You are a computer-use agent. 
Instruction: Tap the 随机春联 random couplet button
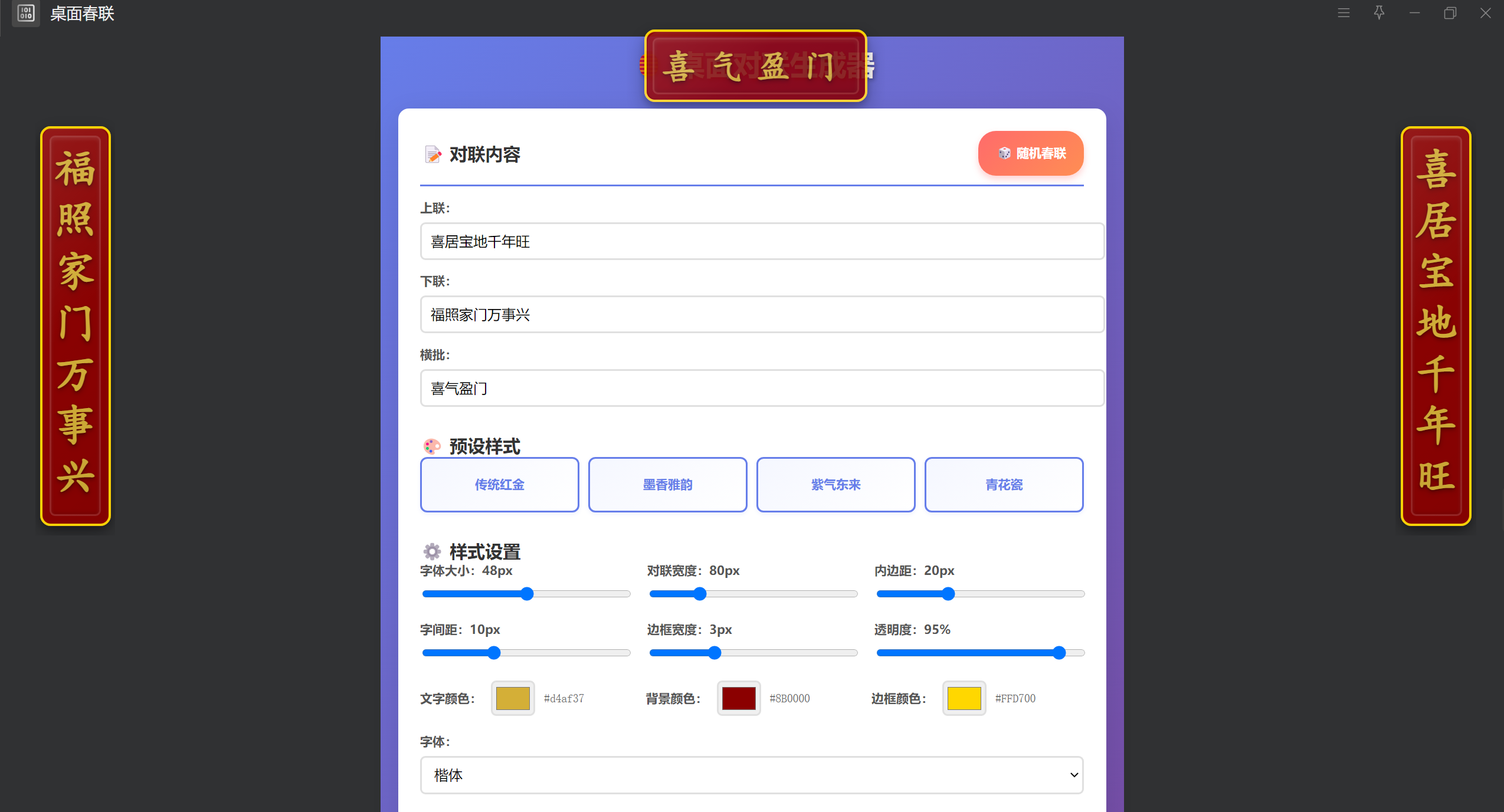[1030, 153]
